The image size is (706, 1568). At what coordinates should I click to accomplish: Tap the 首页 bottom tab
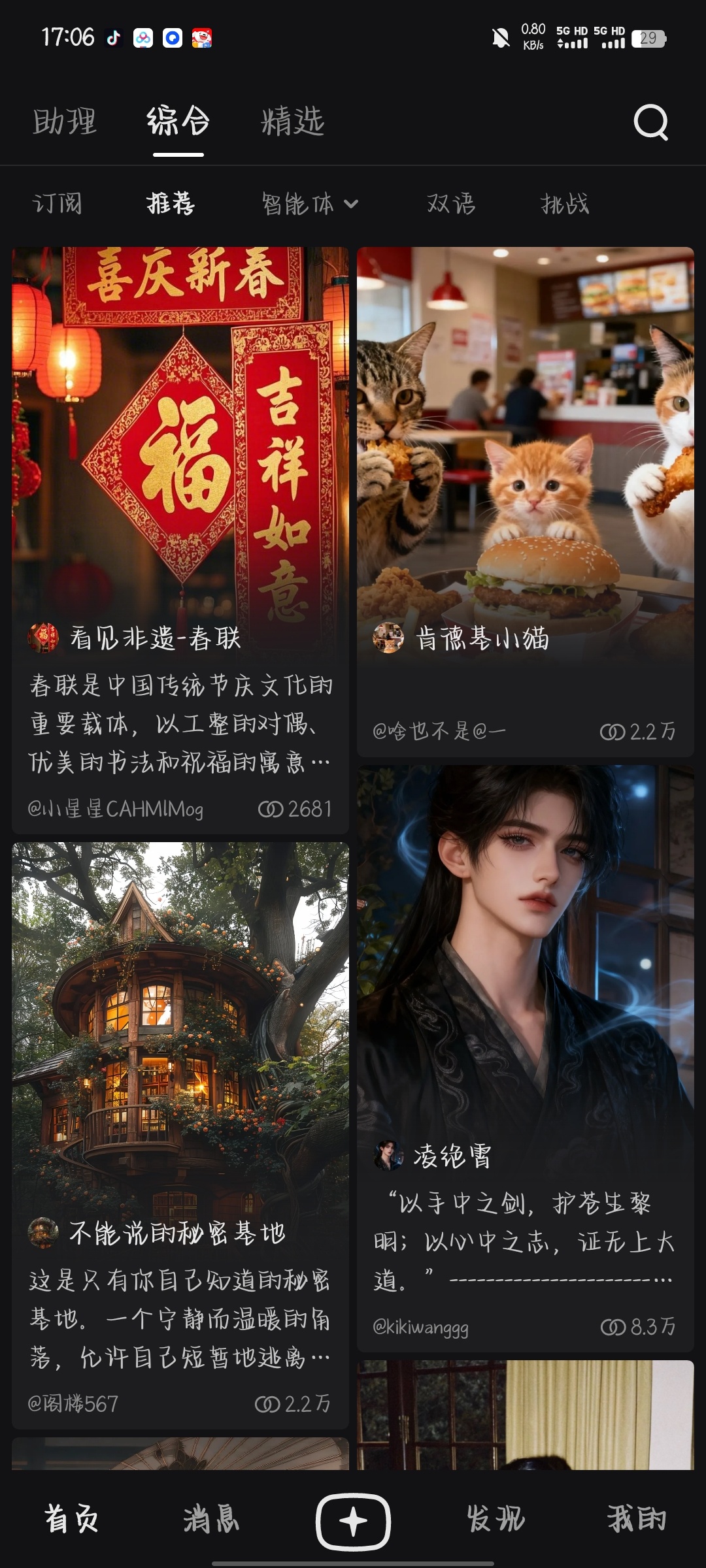pyautogui.click(x=71, y=1519)
